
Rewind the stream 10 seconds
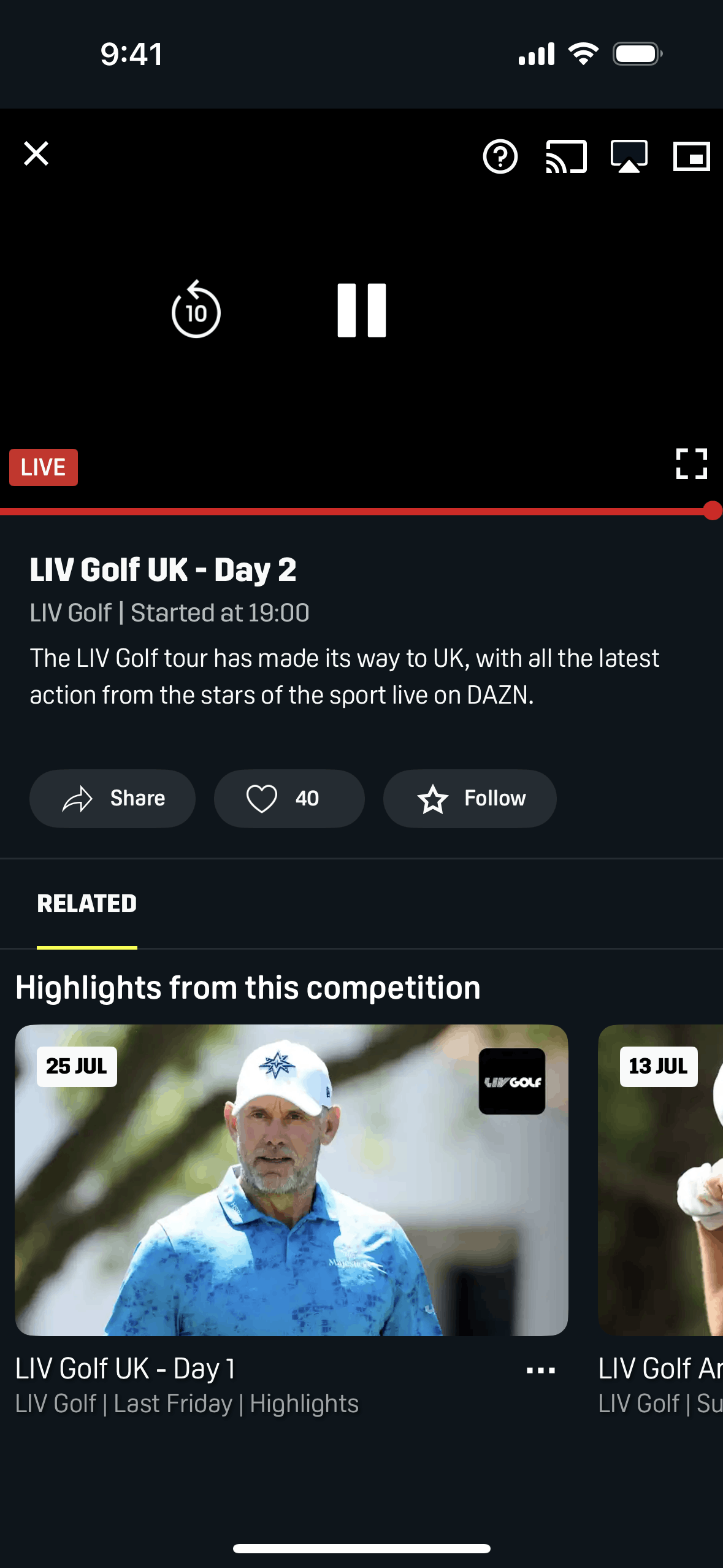196,310
